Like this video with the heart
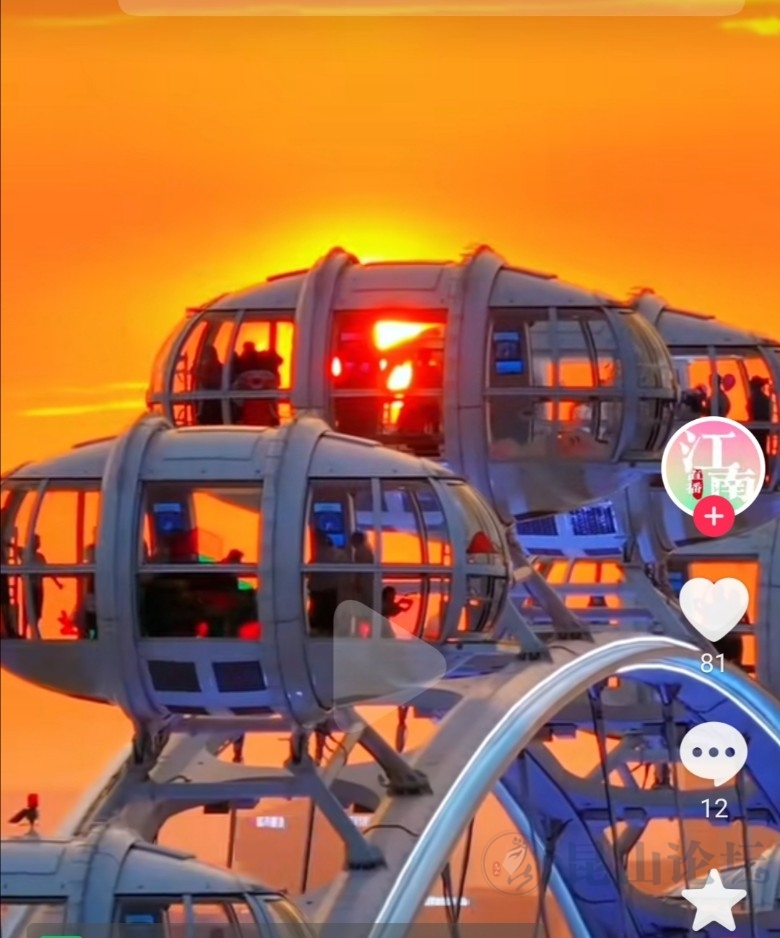 (713, 608)
